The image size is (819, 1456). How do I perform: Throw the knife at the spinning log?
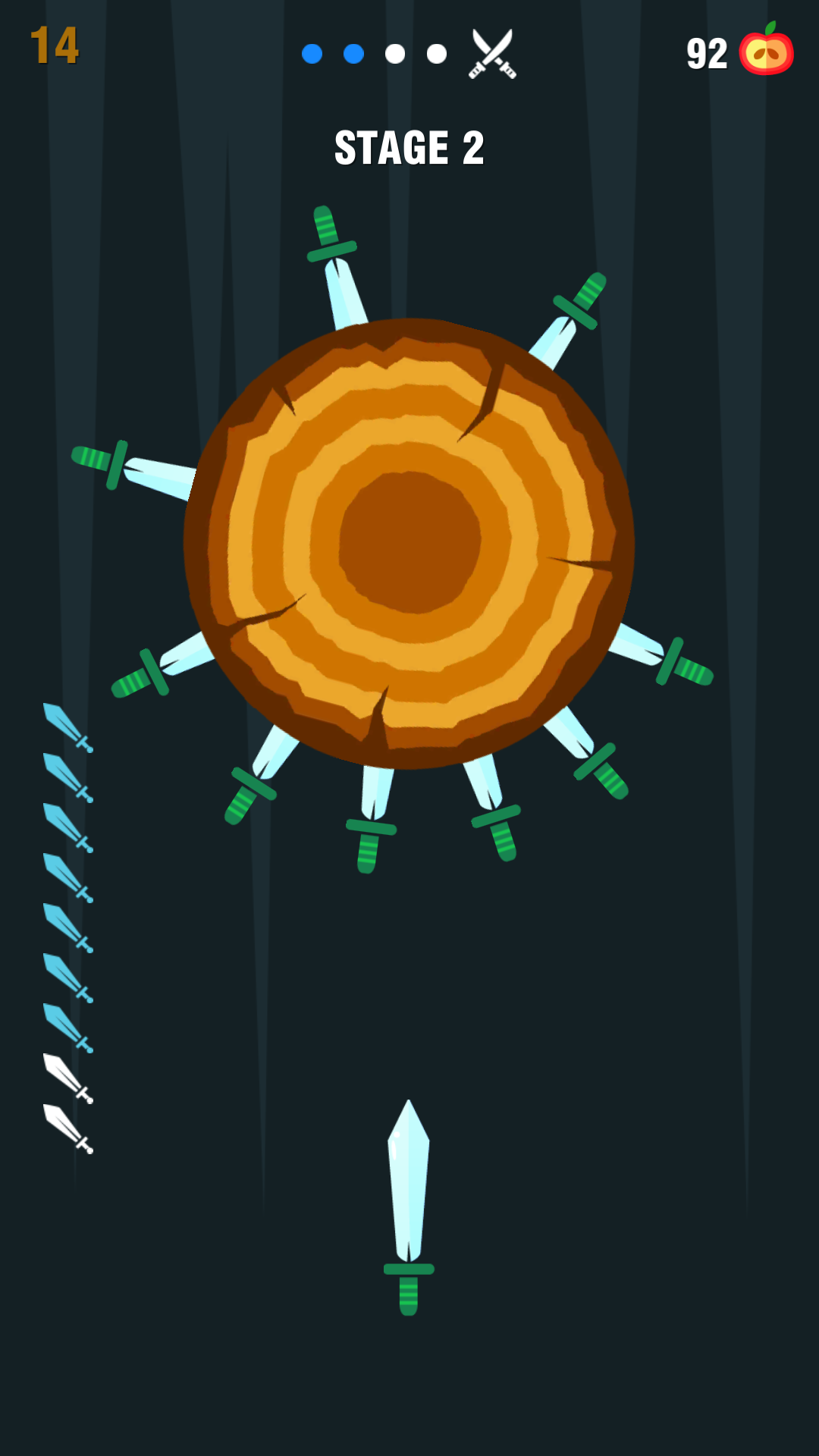[409, 1206]
